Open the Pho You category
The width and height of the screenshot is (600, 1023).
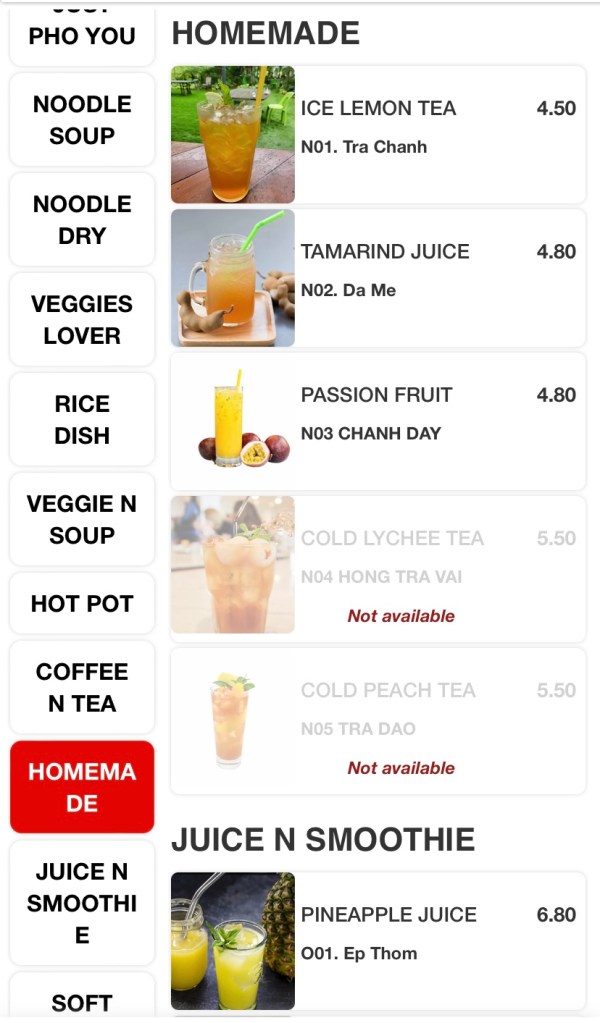click(x=82, y=37)
